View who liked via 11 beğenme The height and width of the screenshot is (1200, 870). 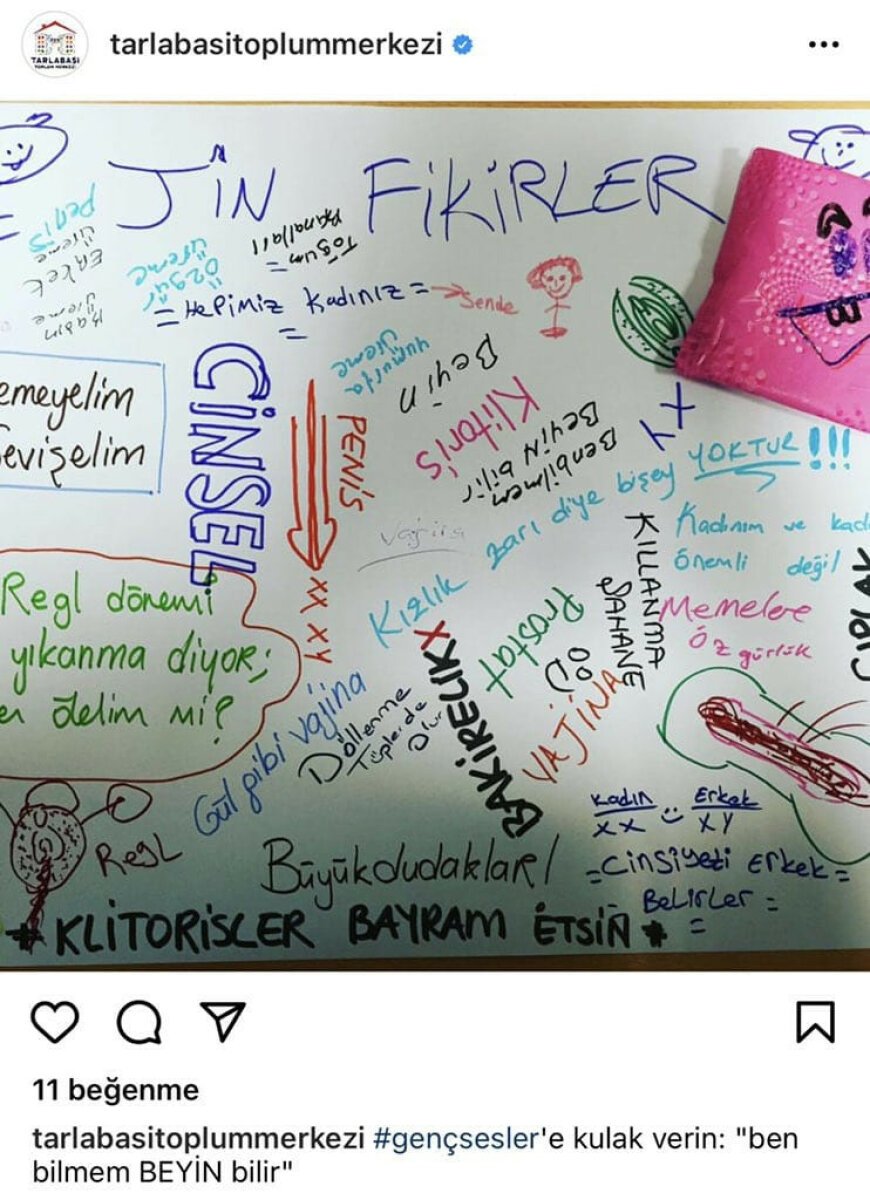coord(115,1089)
